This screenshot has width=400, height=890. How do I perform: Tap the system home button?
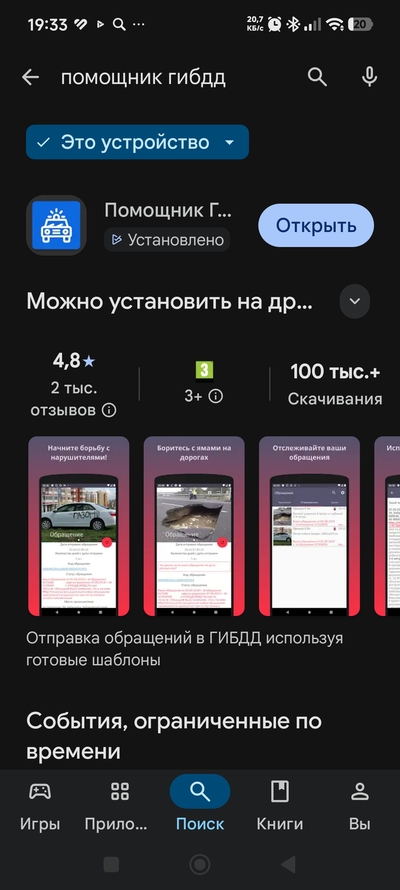click(200, 864)
